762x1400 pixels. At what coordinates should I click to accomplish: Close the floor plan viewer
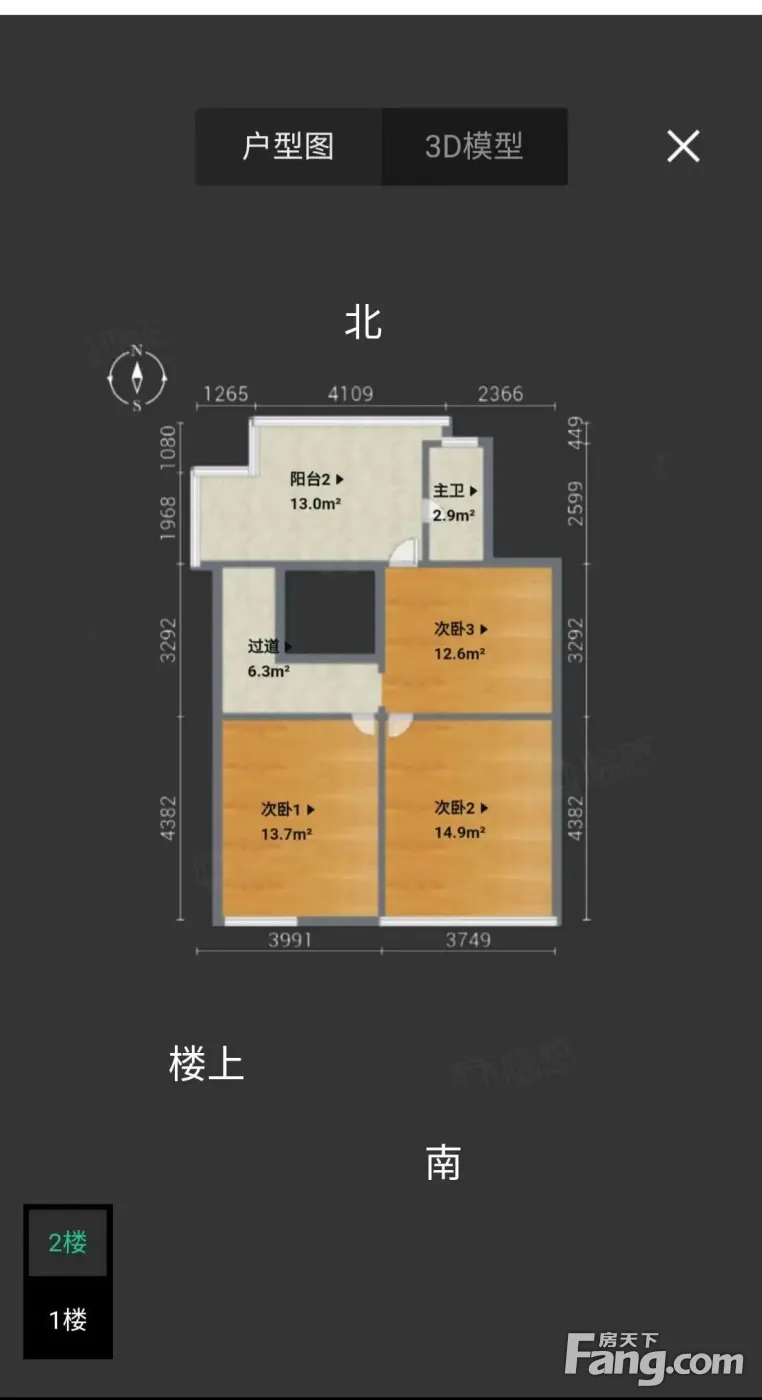(684, 147)
